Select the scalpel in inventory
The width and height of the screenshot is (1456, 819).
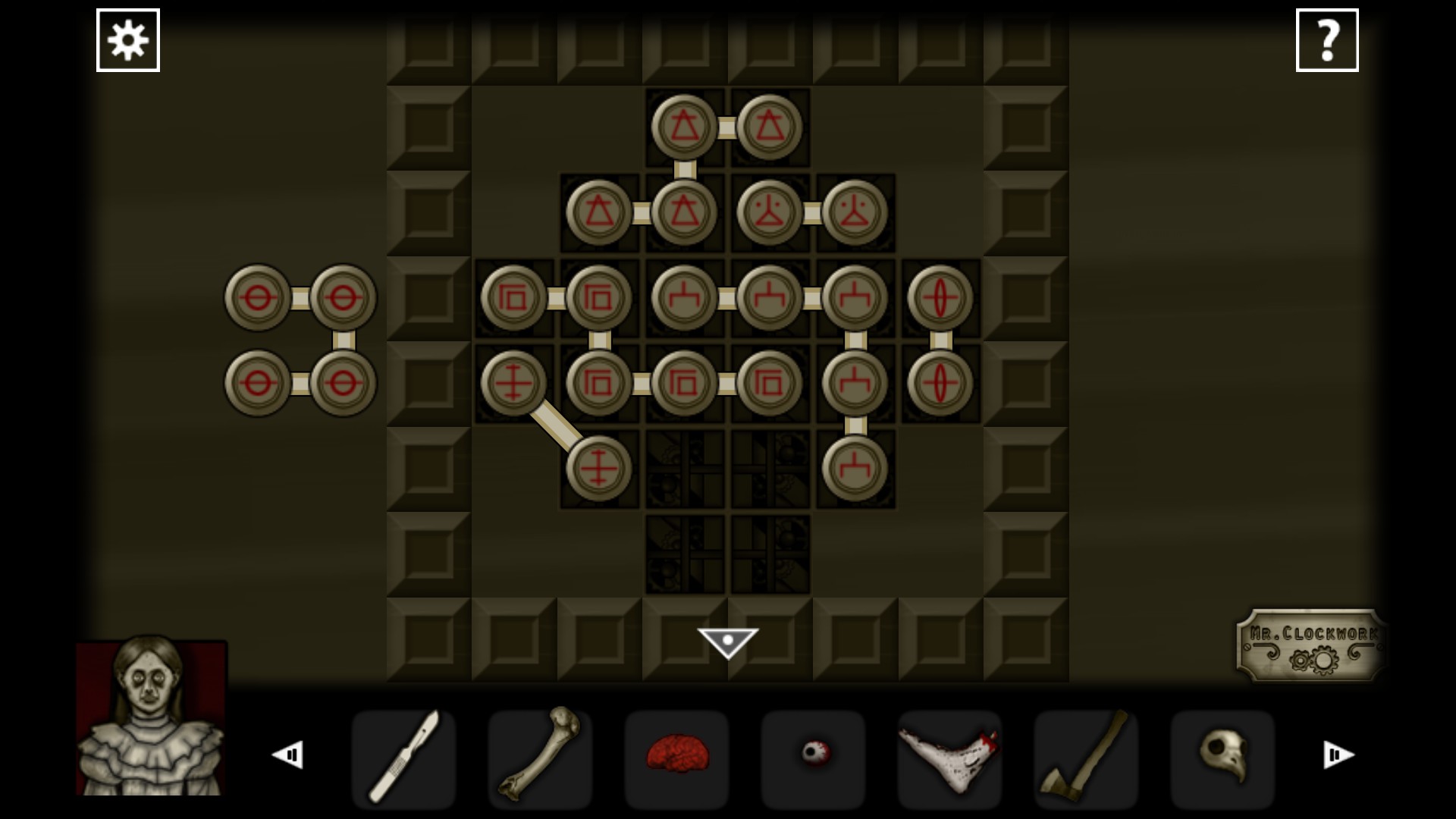click(403, 757)
